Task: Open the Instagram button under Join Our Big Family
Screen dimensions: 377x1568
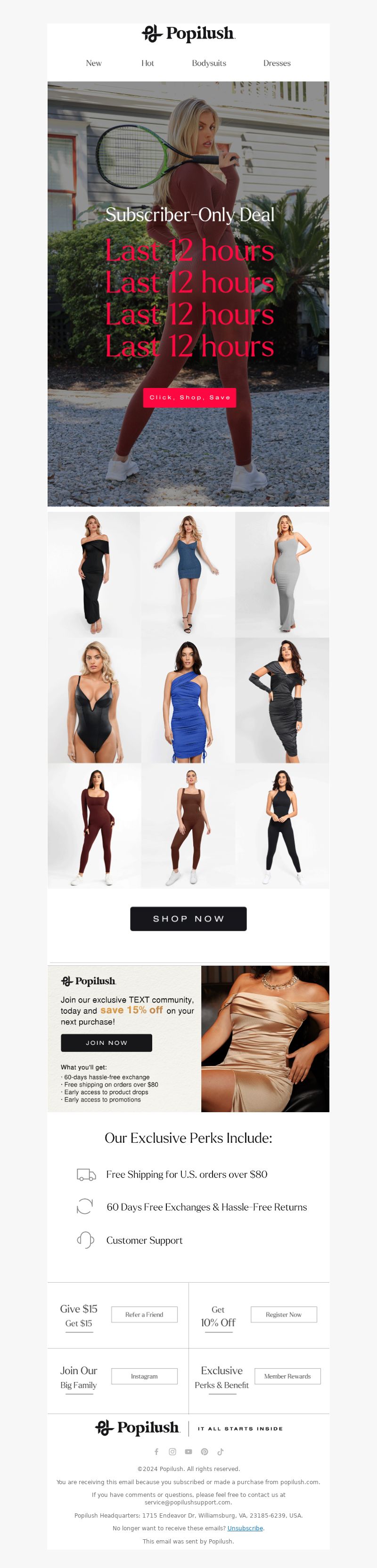Action: (144, 1376)
